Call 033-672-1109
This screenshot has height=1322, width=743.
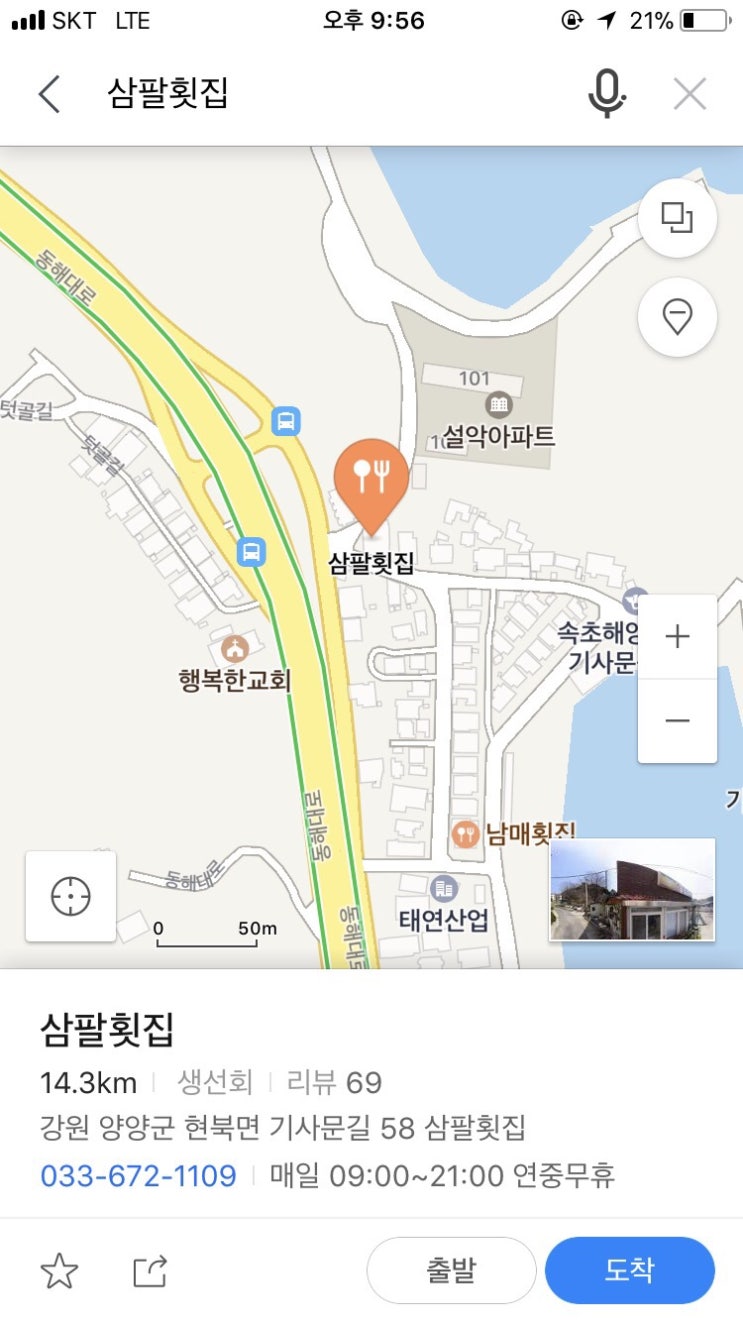pos(138,1175)
